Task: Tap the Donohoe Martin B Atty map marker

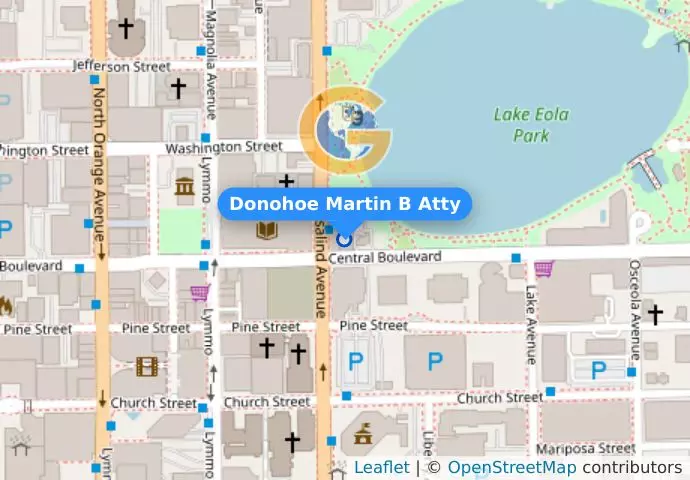Action: (x=345, y=239)
